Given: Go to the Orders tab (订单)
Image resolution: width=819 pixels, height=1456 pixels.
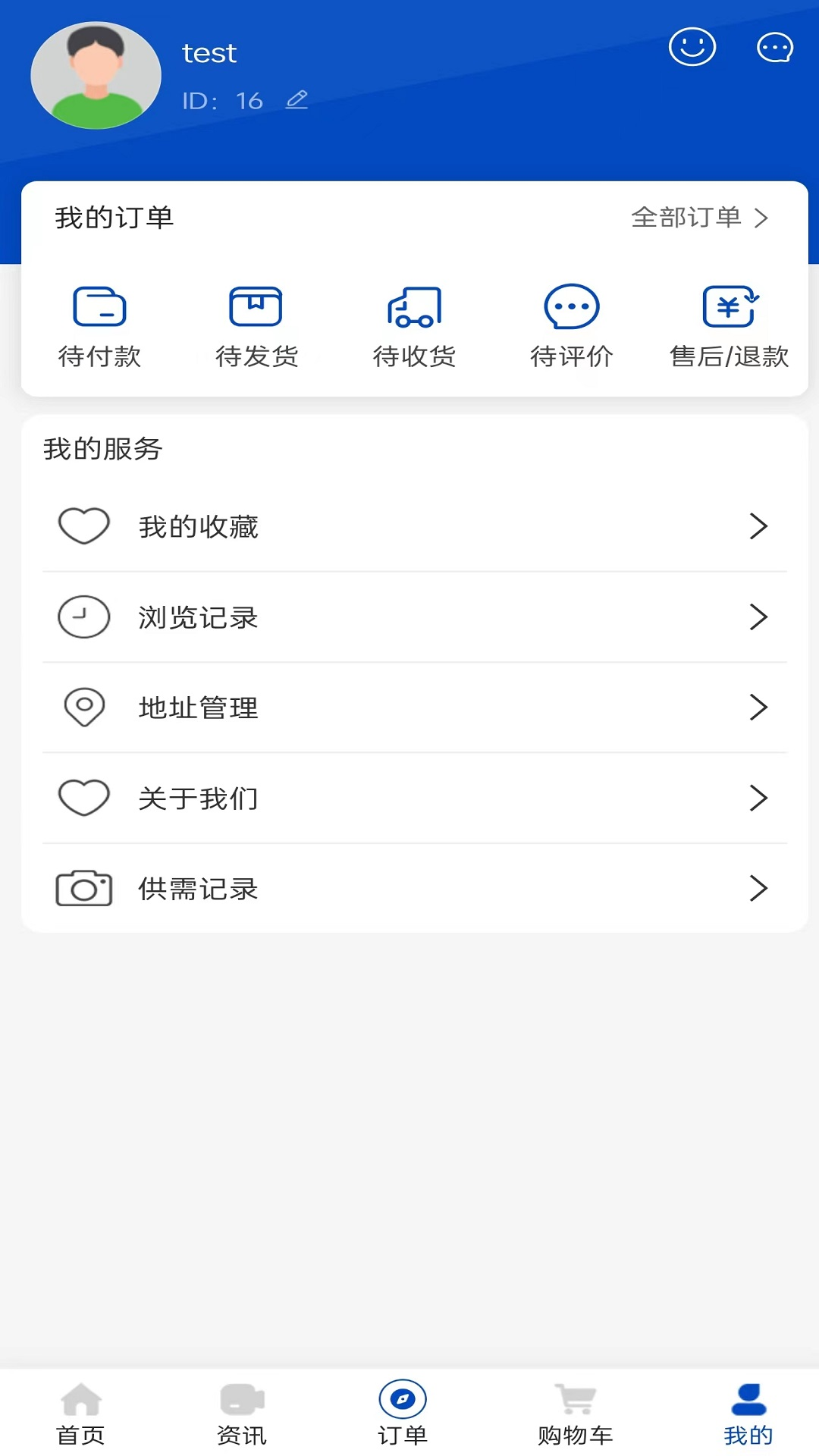Looking at the screenshot, I should coord(403,1414).
